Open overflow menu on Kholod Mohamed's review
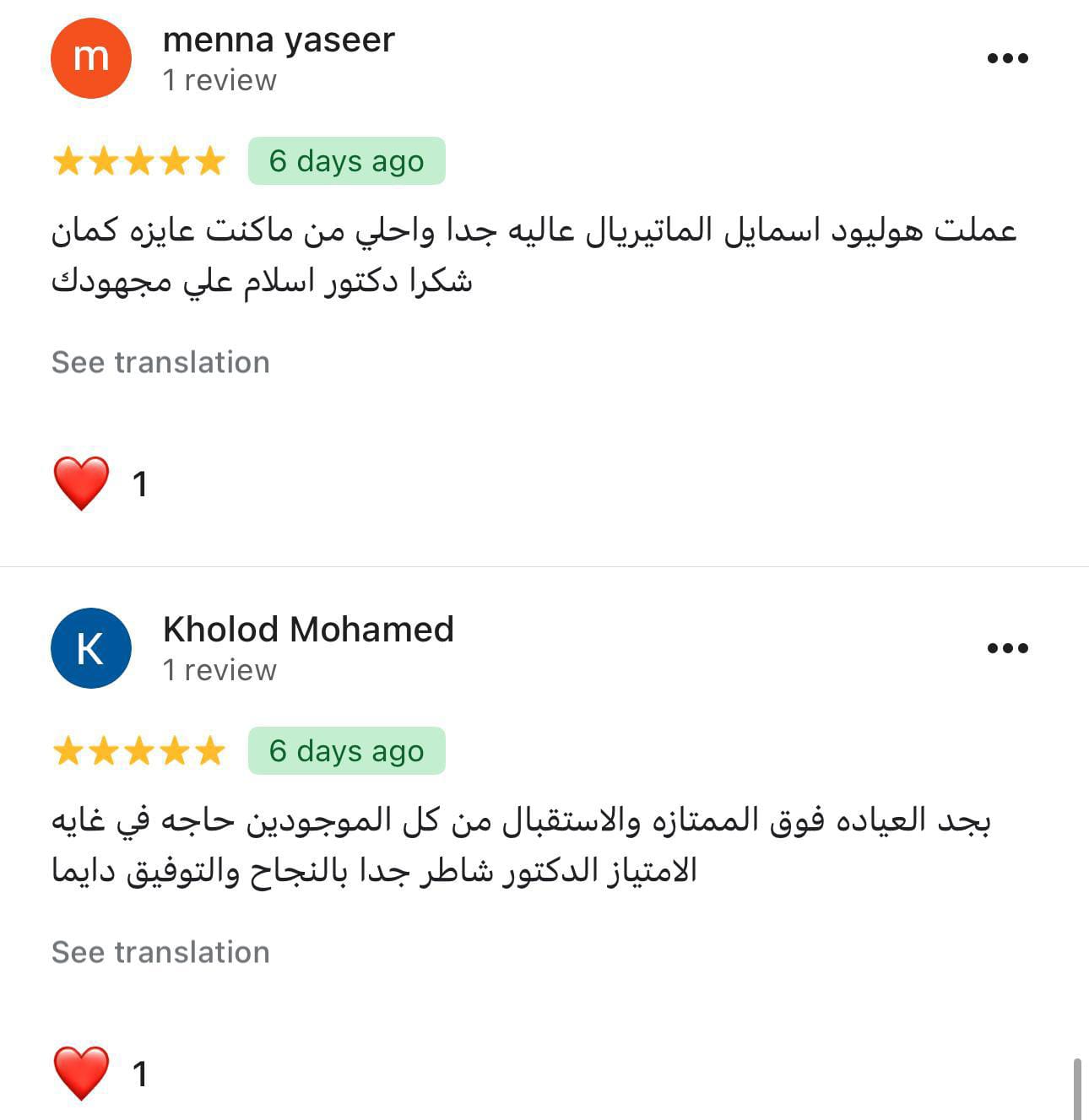 [1007, 648]
